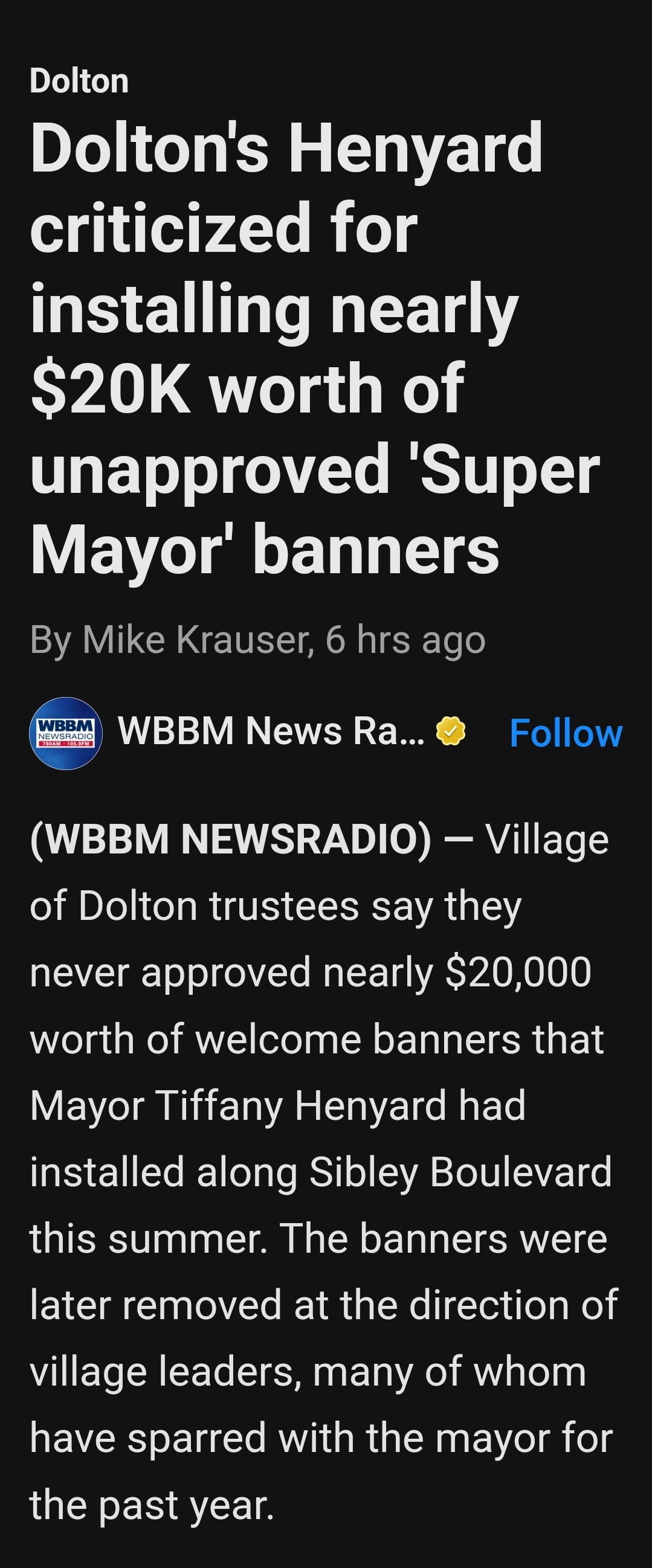This screenshot has width=652, height=1568.
Task: Open WBBM News Radio publisher profile
Action: tap(270, 731)
